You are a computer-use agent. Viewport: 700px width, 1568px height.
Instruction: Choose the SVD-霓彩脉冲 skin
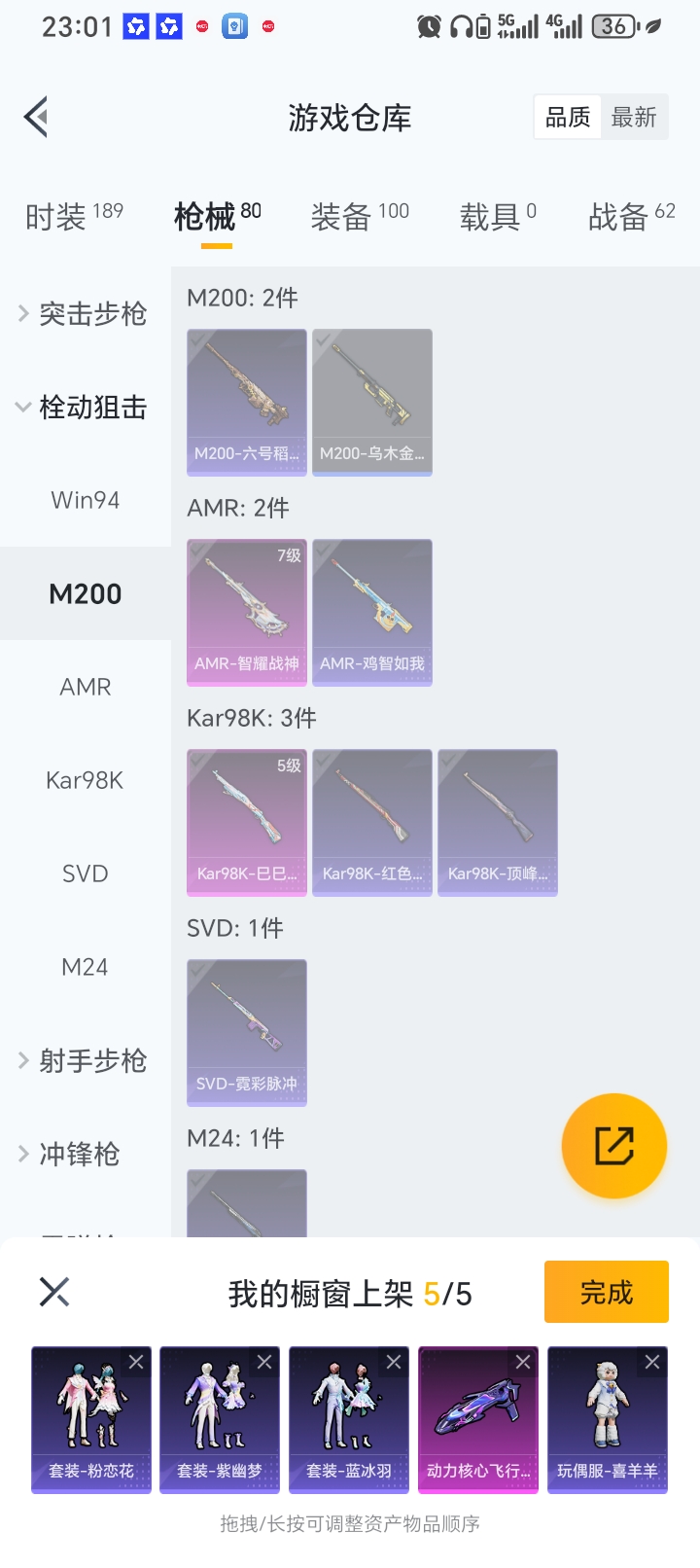pyautogui.click(x=247, y=1033)
